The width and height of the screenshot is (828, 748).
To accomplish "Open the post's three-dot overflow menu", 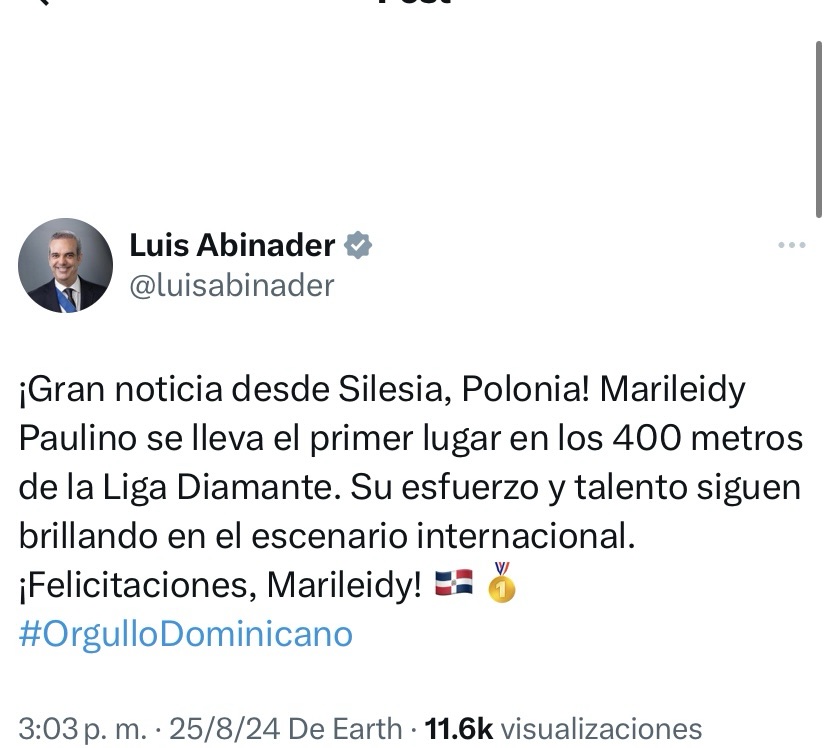I will point(791,245).
